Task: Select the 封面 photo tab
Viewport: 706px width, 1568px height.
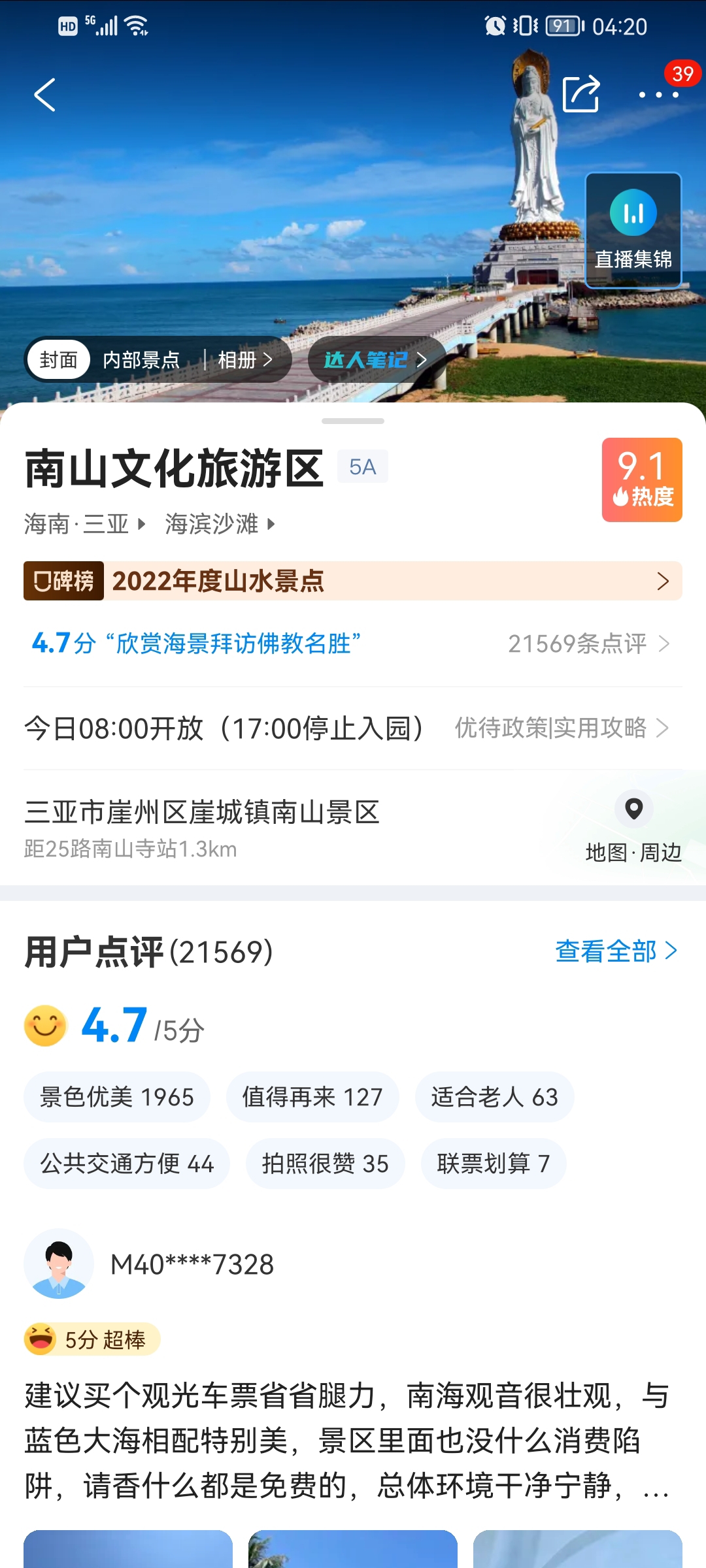Action: click(x=58, y=359)
